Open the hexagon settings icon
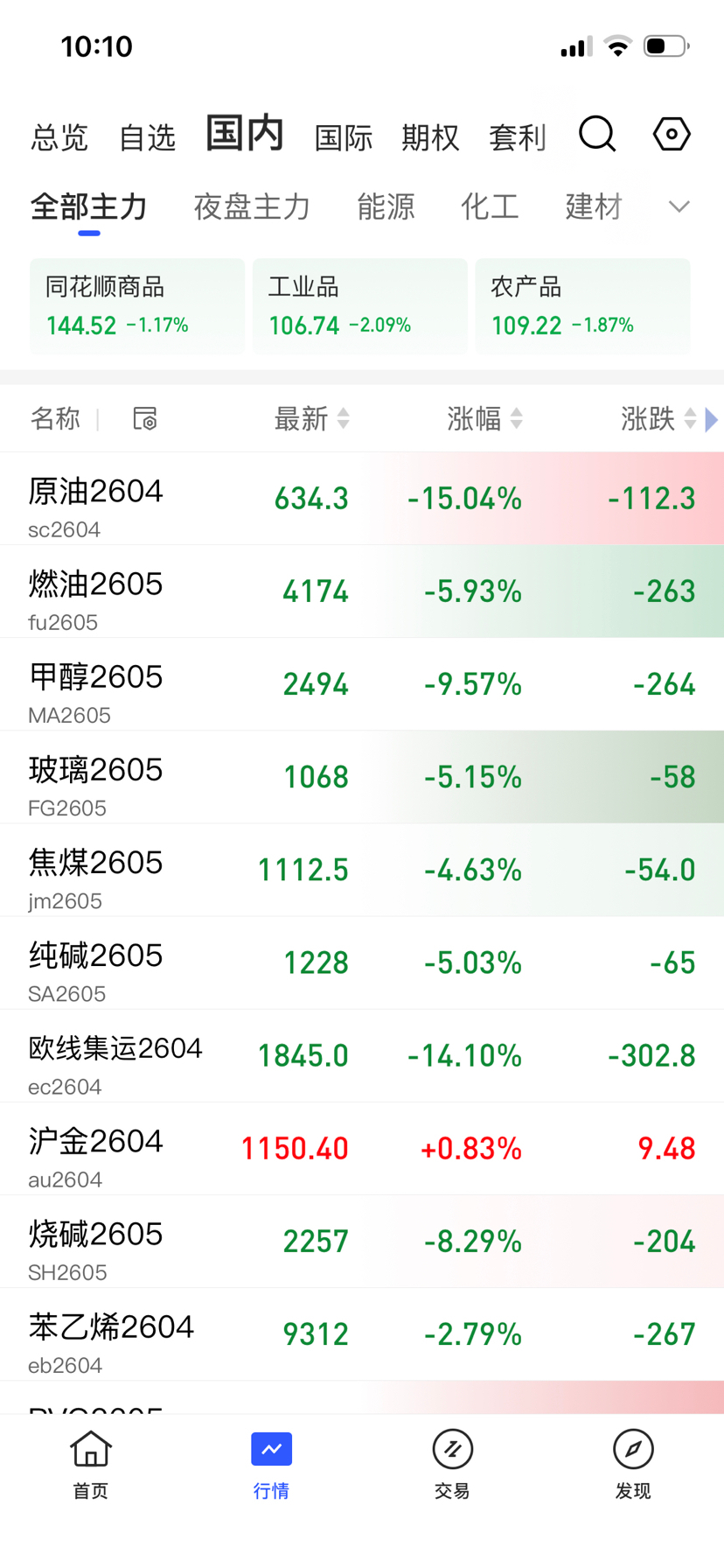 point(672,135)
